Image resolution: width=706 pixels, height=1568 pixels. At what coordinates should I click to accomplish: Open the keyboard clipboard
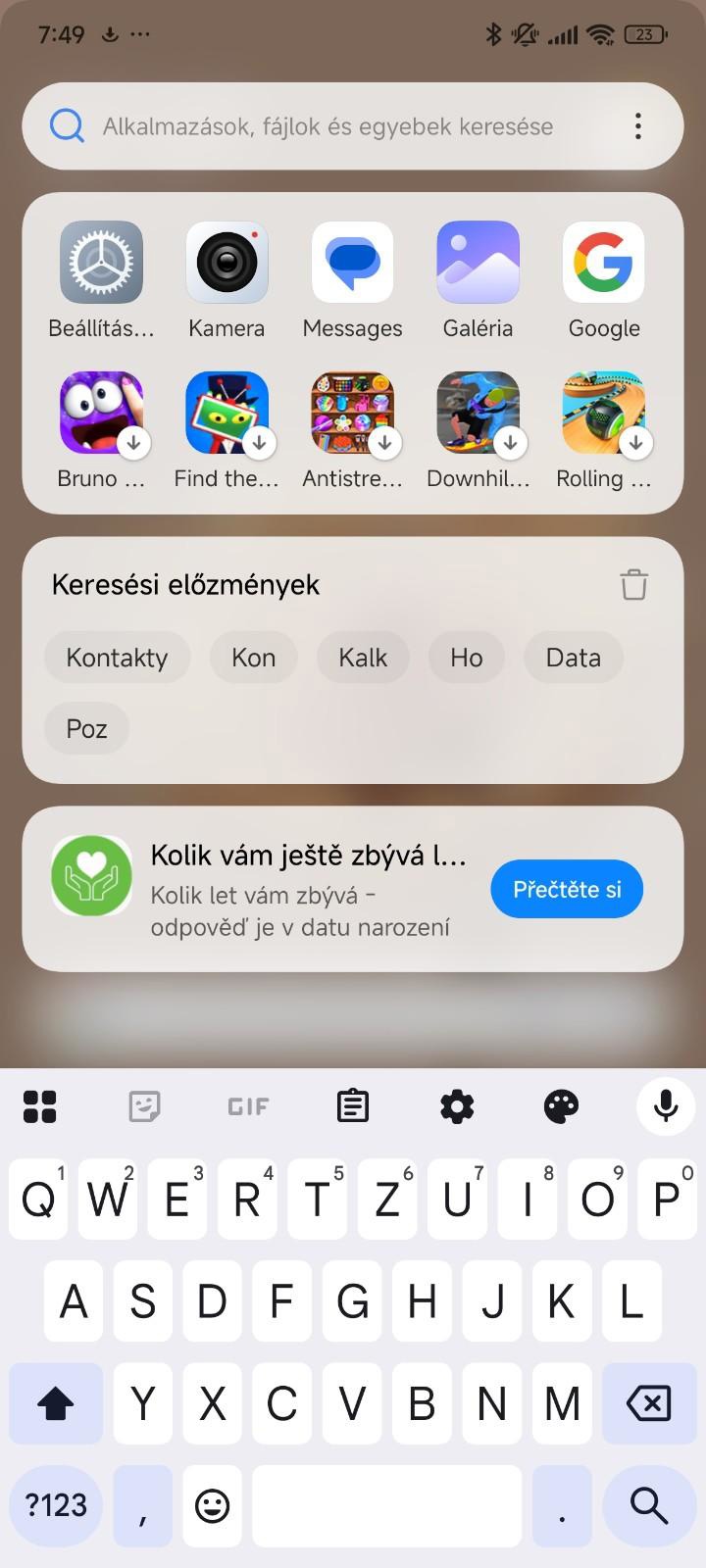tap(353, 1106)
